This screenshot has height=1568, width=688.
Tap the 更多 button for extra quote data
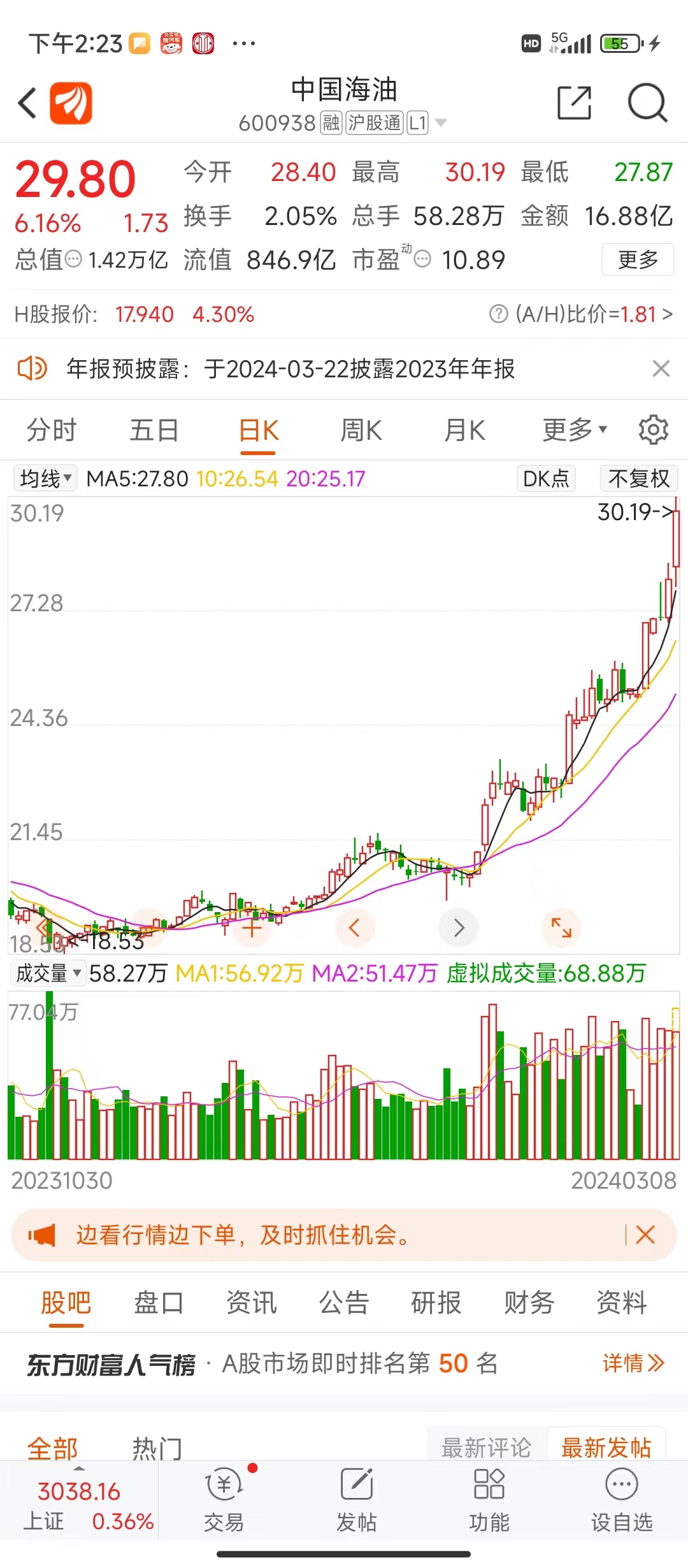click(637, 260)
